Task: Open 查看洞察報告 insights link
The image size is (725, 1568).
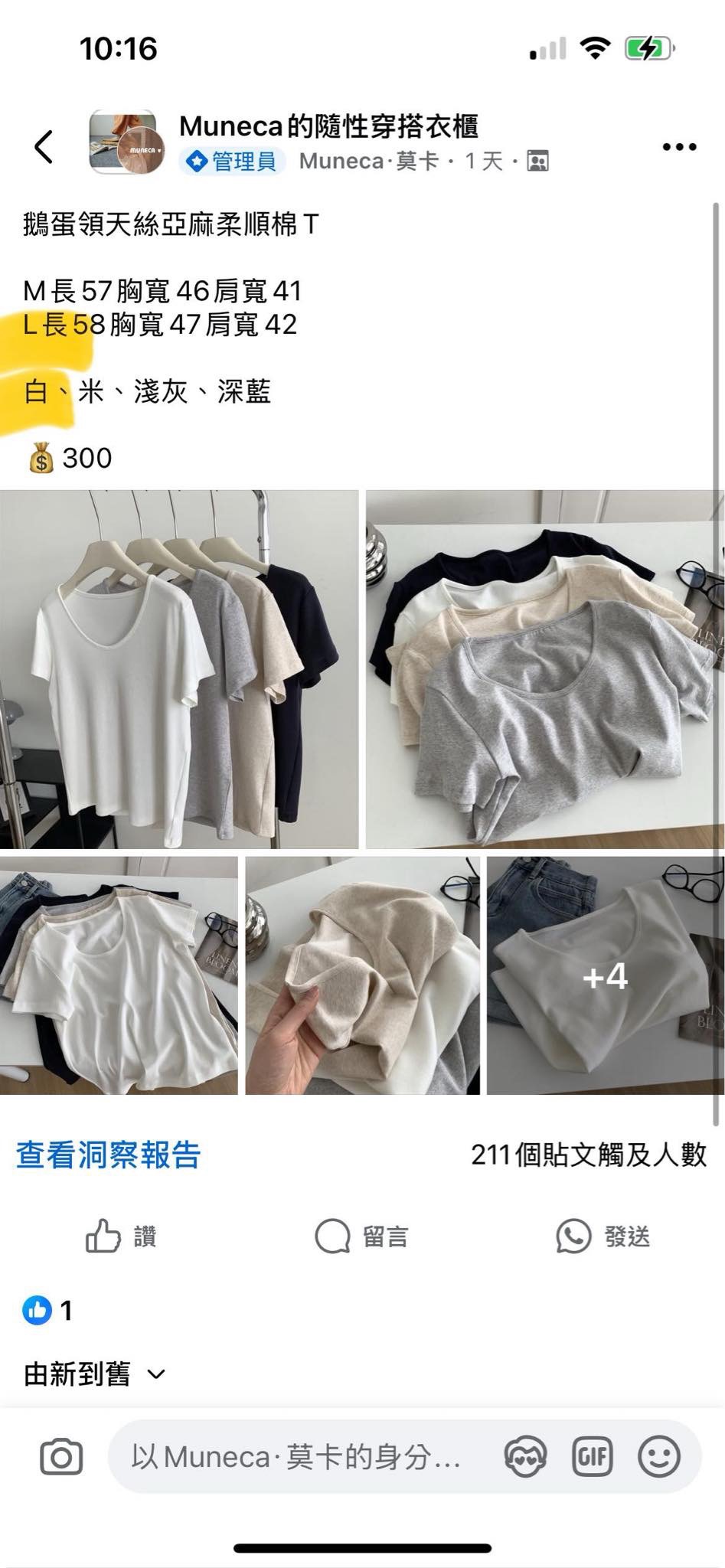Action: coord(108,1155)
